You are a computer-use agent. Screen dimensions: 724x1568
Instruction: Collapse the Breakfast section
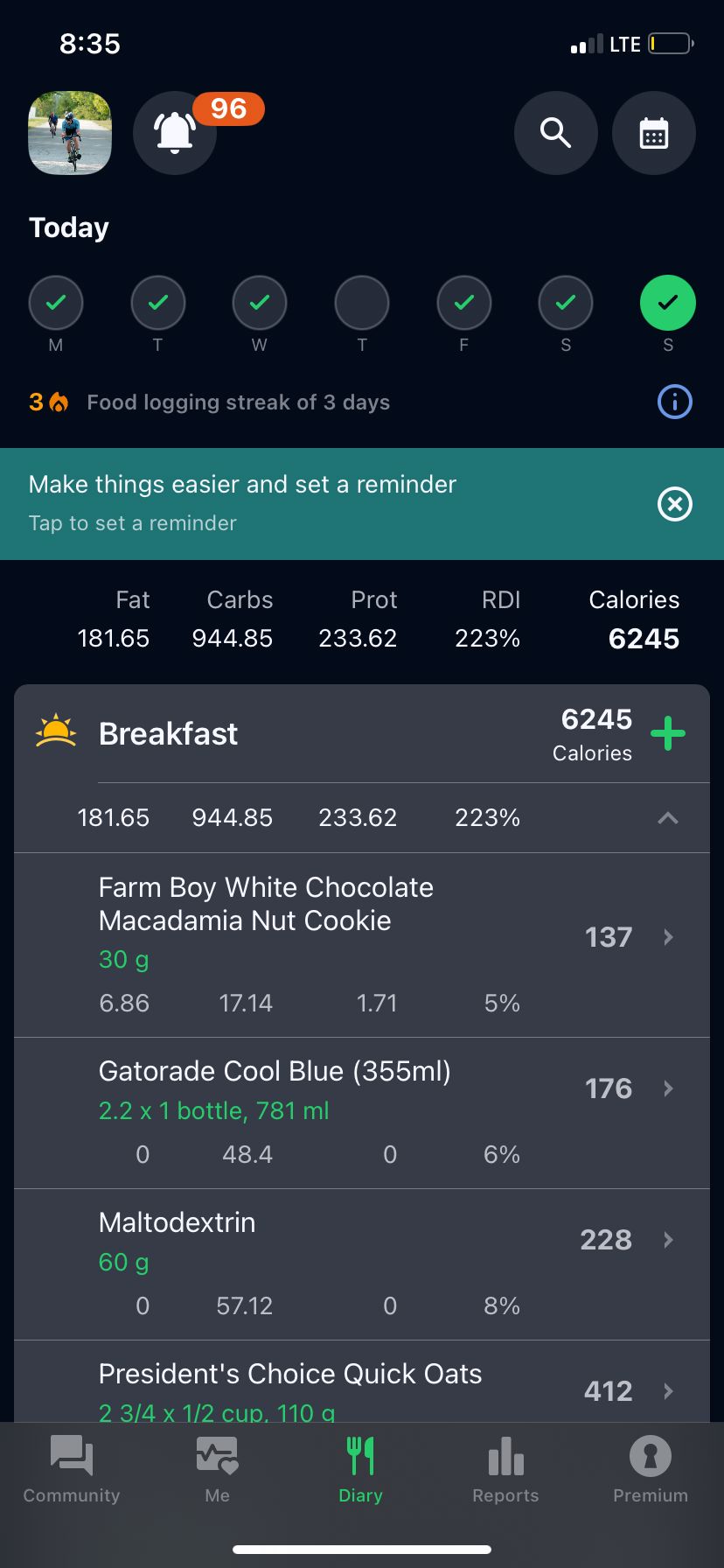coord(668,818)
